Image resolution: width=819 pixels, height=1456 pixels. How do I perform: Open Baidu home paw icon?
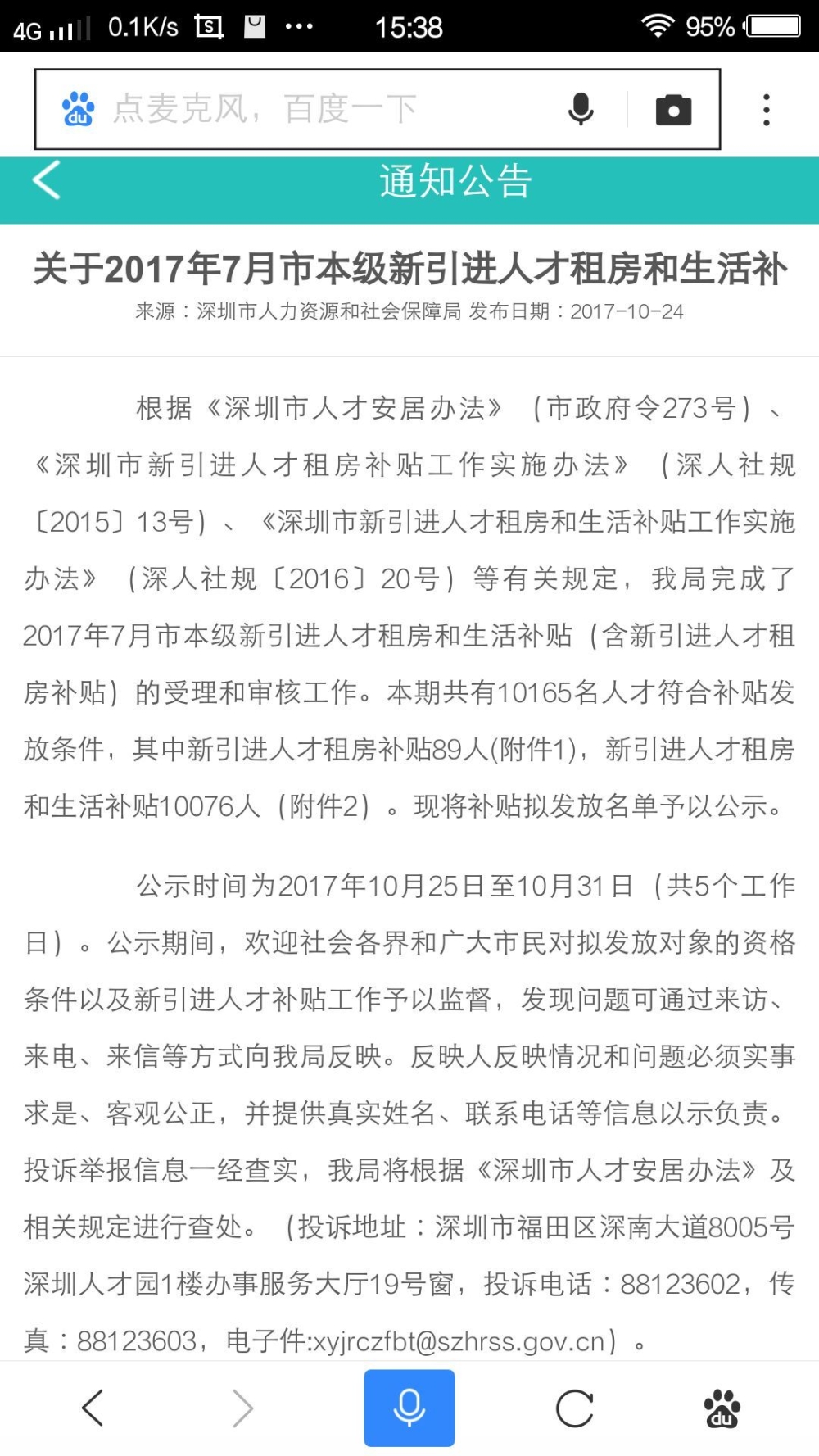coord(722,1408)
